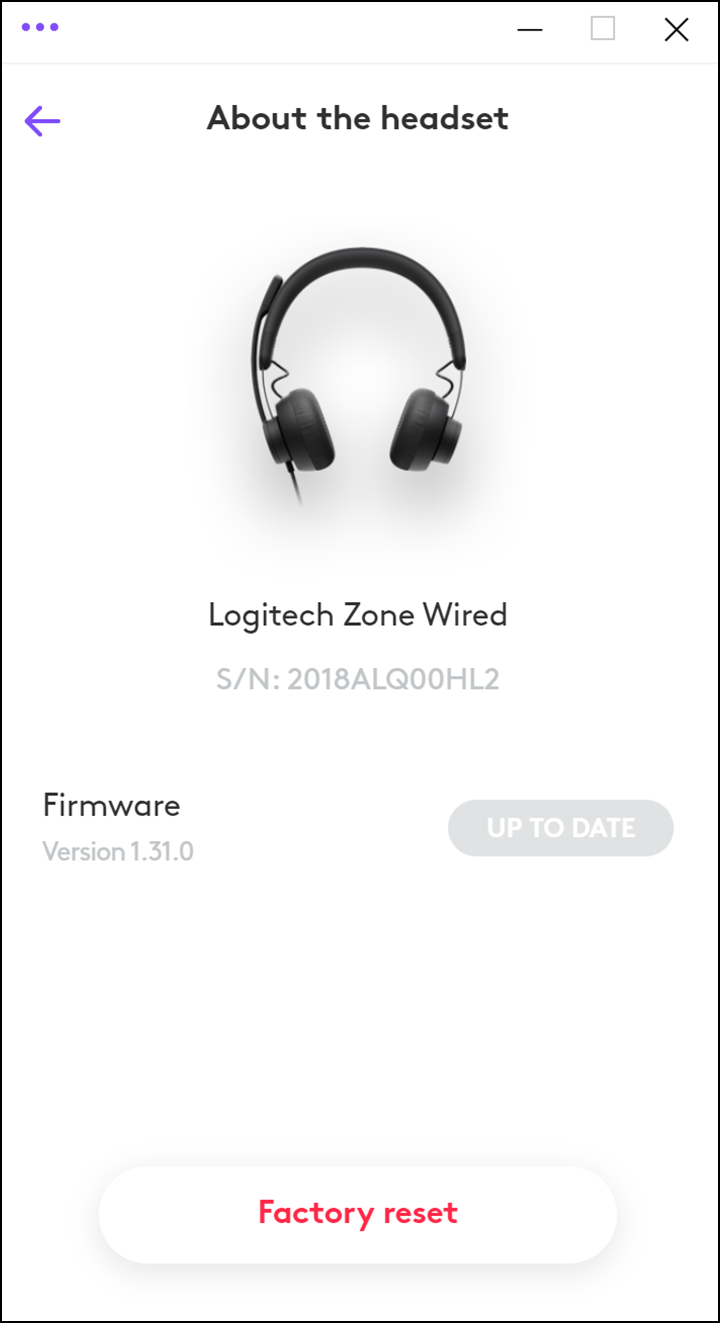Close the window
The height and width of the screenshot is (1323, 720).
(x=676, y=30)
